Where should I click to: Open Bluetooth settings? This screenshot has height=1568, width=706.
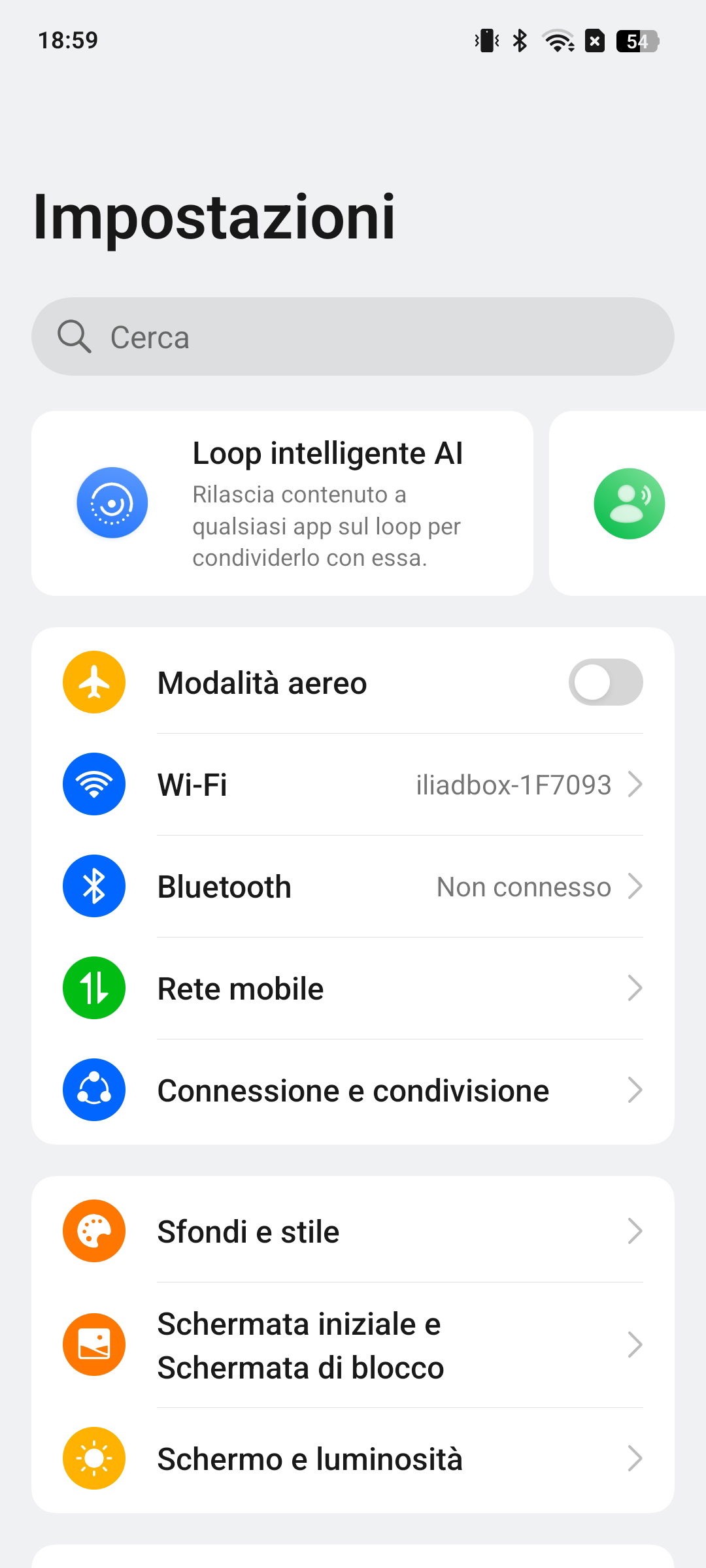click(x=353, y=887)
